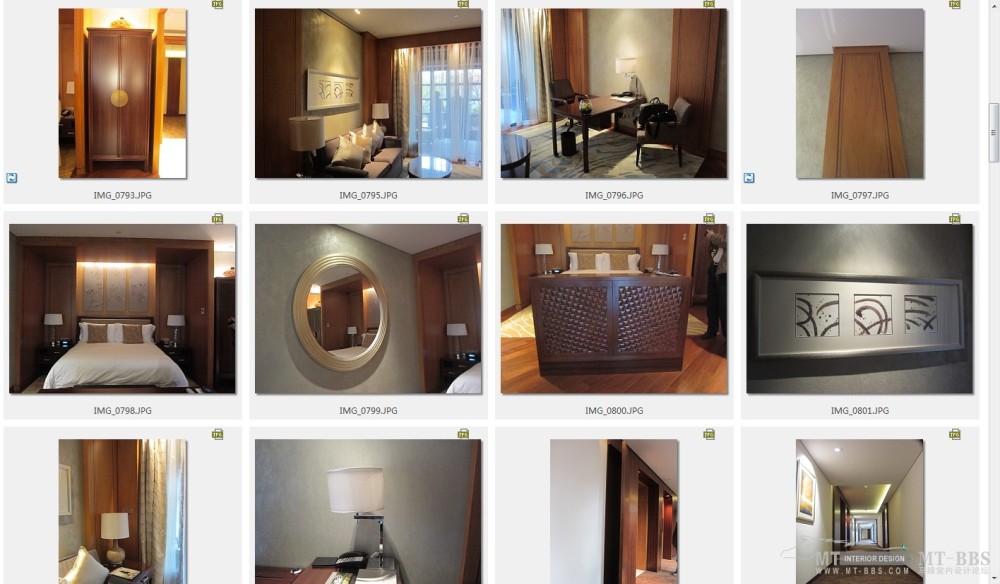The width and height of the screenshot is (1000, 584).
Task: Open the IMG_0796.JPG photo
Action: pos(614,94)
